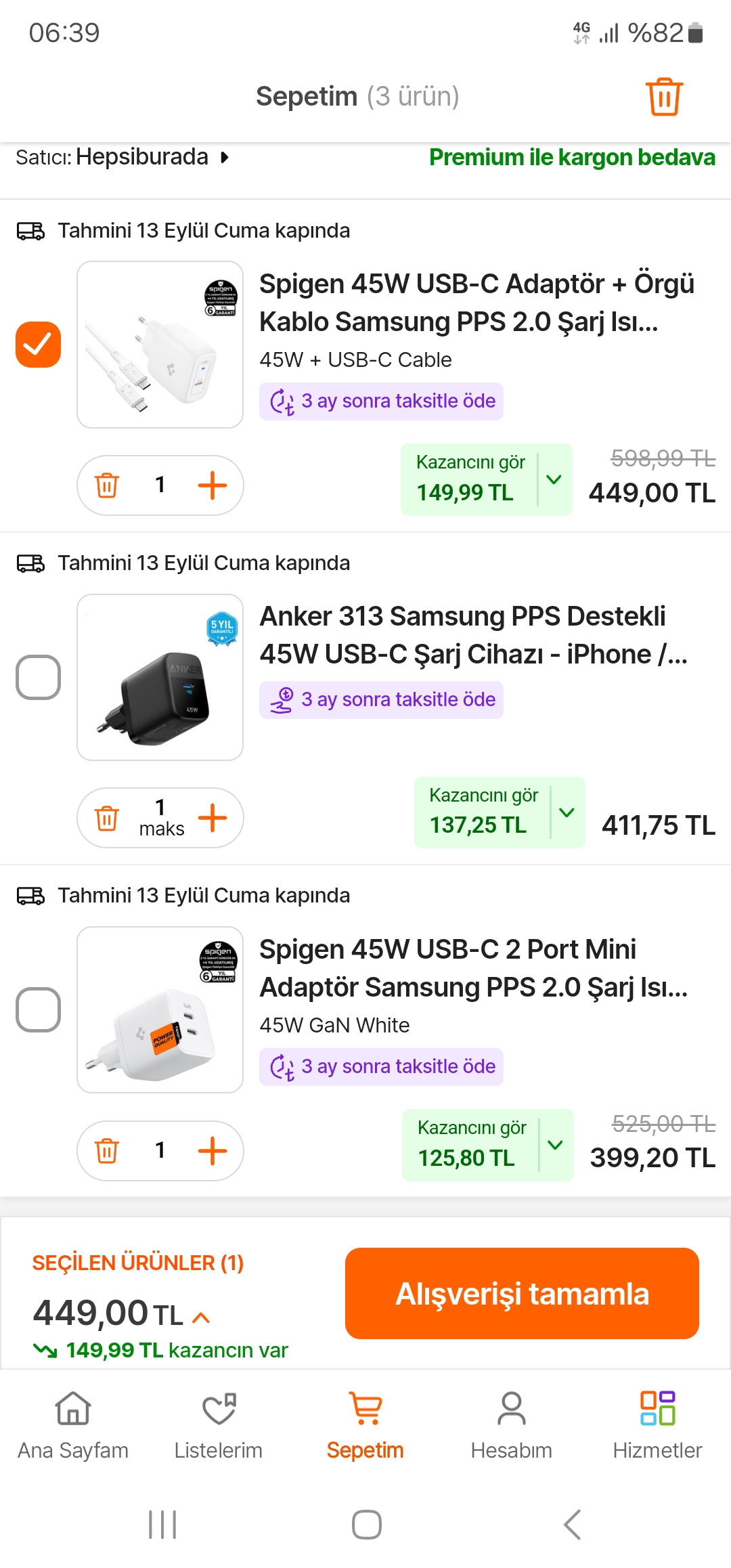731x1568 pixels.
Task: Select the Spigen 2 Port Mini Adaptör checkbox
Action: [x=38, y=1009]
